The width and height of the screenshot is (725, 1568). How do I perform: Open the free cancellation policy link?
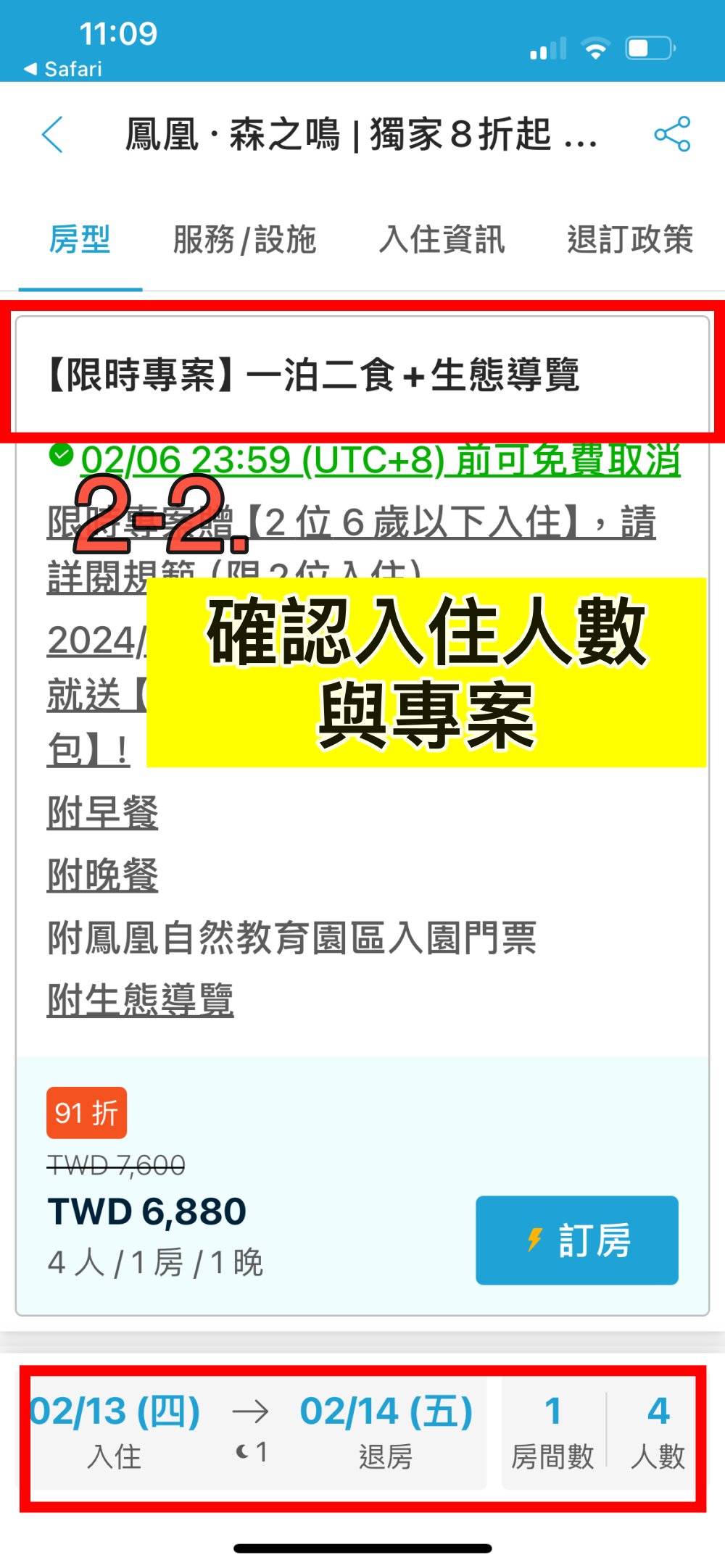(x=381, y=459)
